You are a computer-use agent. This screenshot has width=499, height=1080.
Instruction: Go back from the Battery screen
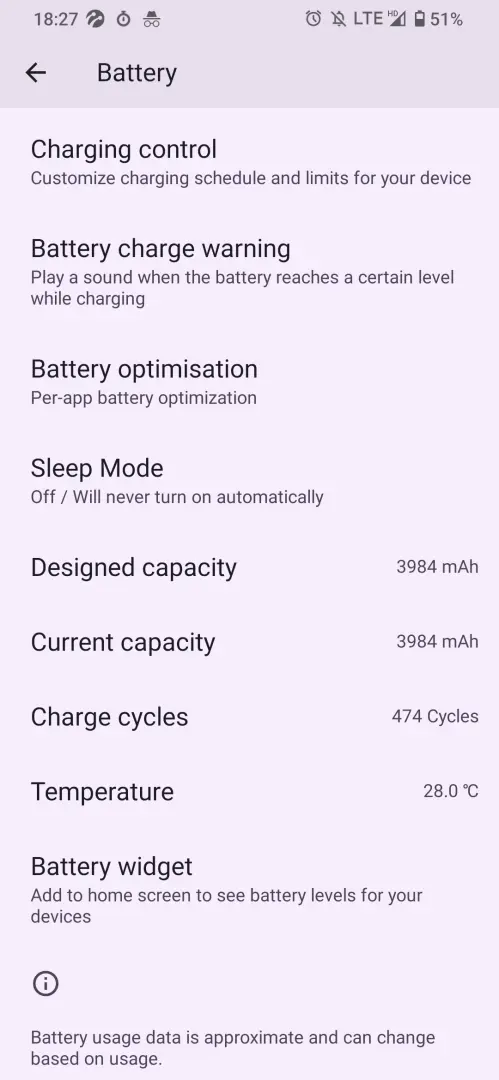(x=36, y=73)
